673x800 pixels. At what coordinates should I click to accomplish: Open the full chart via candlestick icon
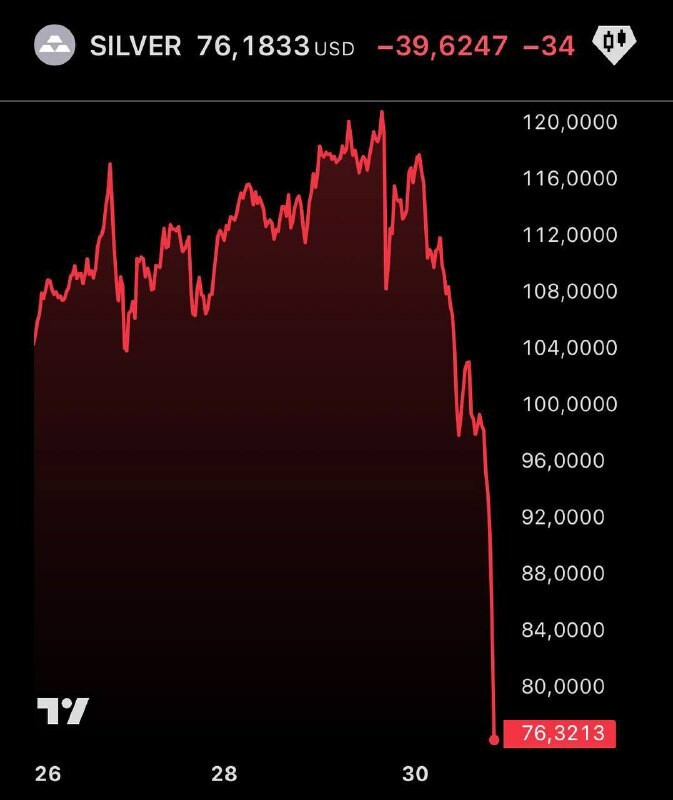[614, 44]
